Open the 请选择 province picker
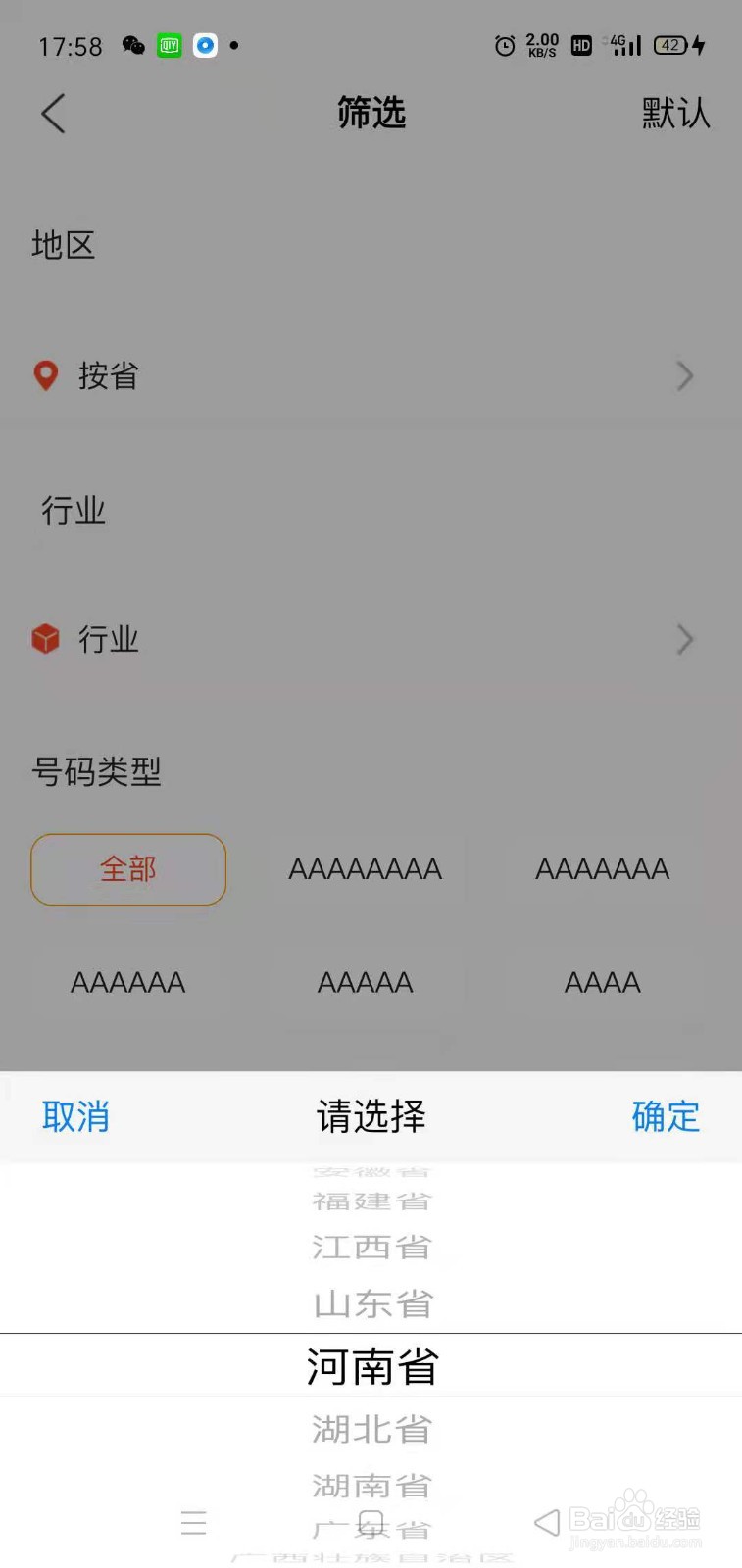This screenshot has height=1568, width=742. [371, 1116]
